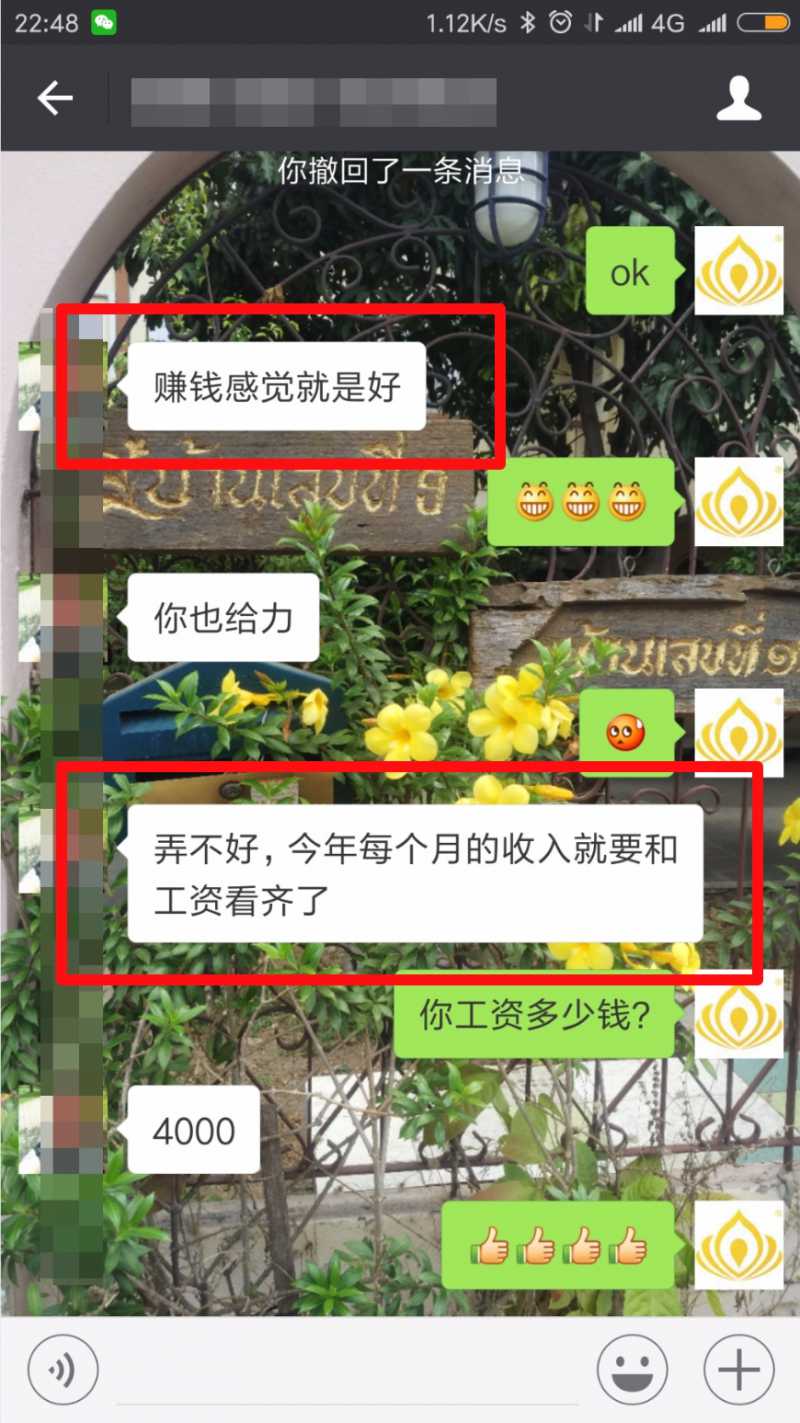Open the emoji sticker panel

632,1370
